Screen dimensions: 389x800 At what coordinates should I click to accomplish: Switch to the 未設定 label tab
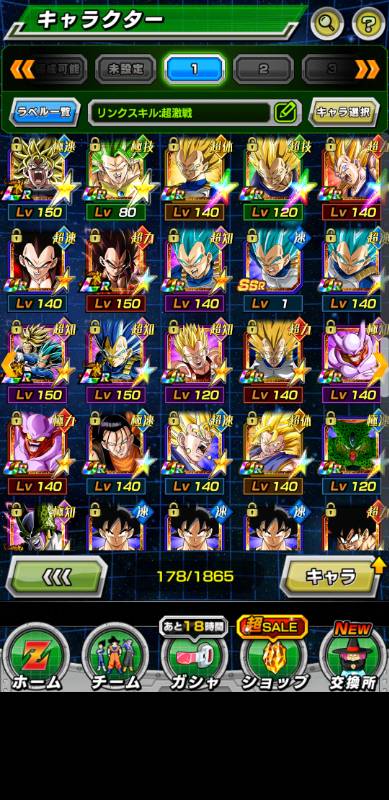[x=125, y=69]
